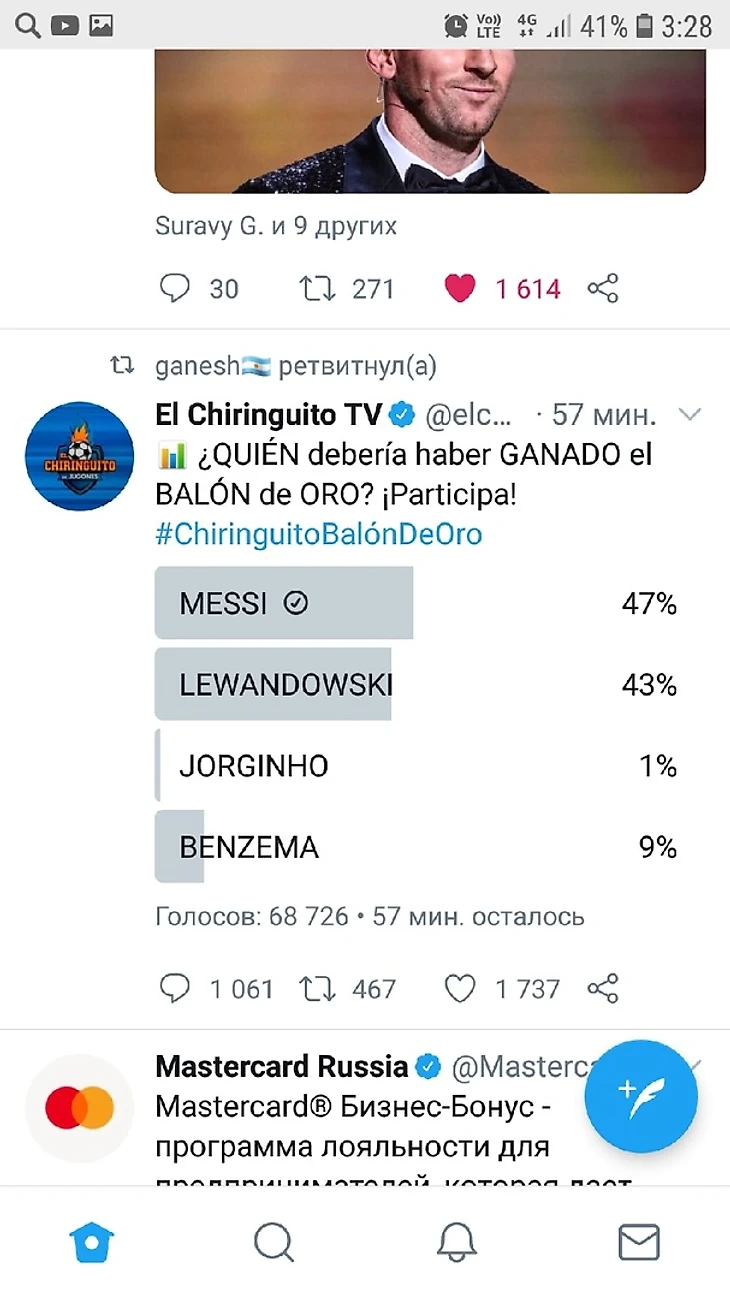Reply to the tweet with 30 comments
The width and height of the screenshot is (730, 1299).
tap(175, 289)
